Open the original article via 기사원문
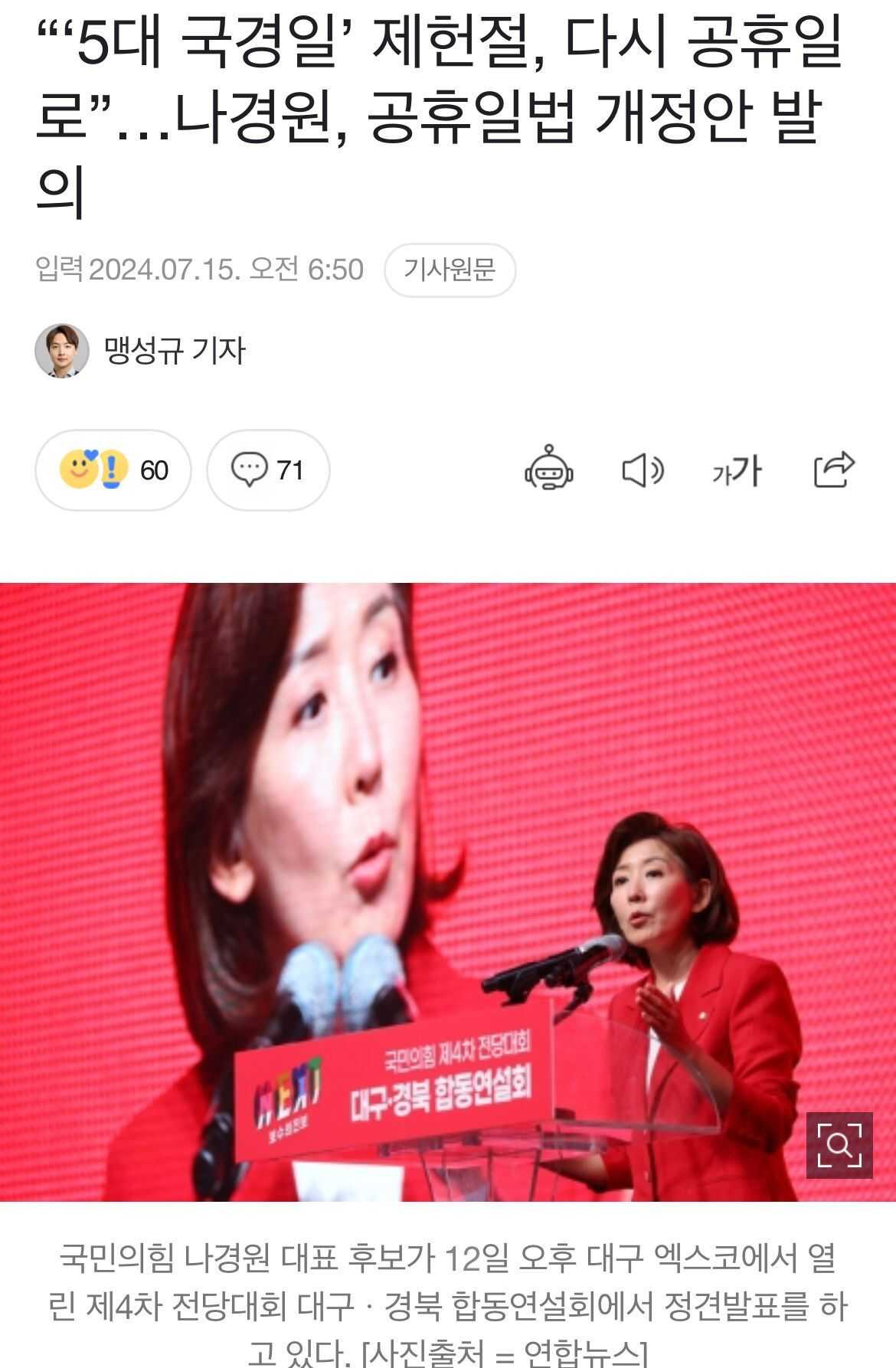896x1368 pixels. pyautogui.click(x=450, y=270)
